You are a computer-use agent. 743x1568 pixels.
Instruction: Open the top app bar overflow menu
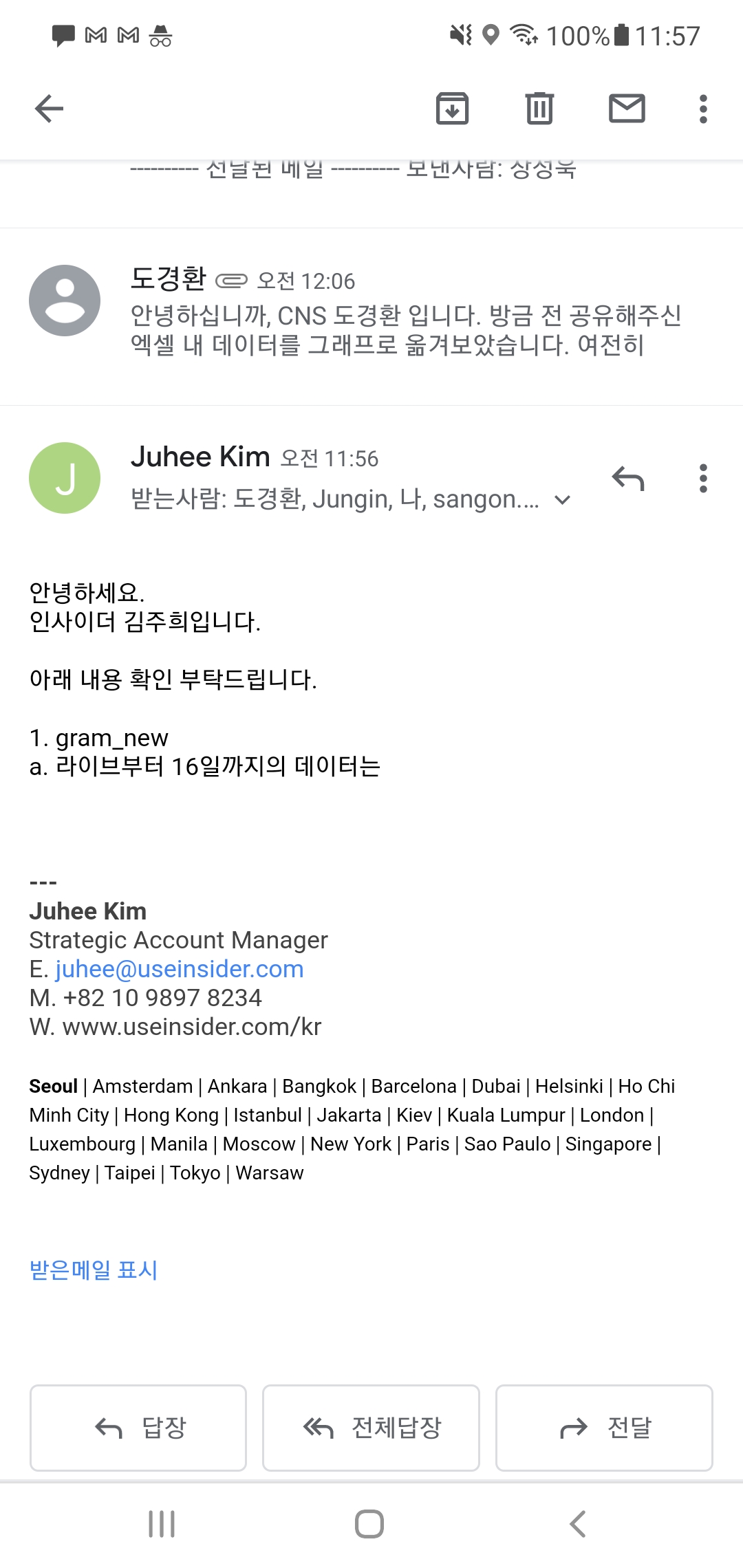702,109
